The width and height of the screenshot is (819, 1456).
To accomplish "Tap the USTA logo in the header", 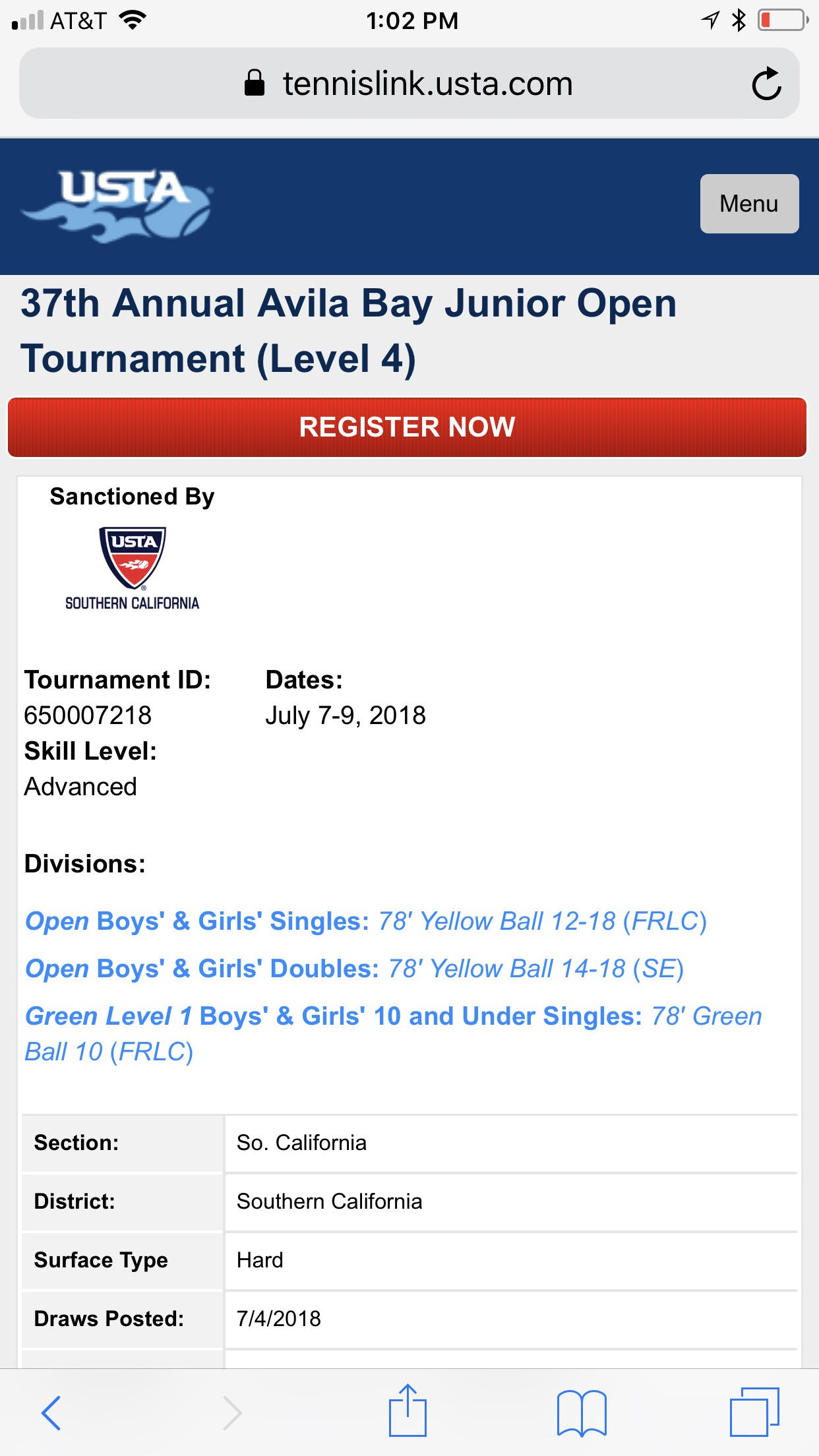I will [x=117, y=205].
